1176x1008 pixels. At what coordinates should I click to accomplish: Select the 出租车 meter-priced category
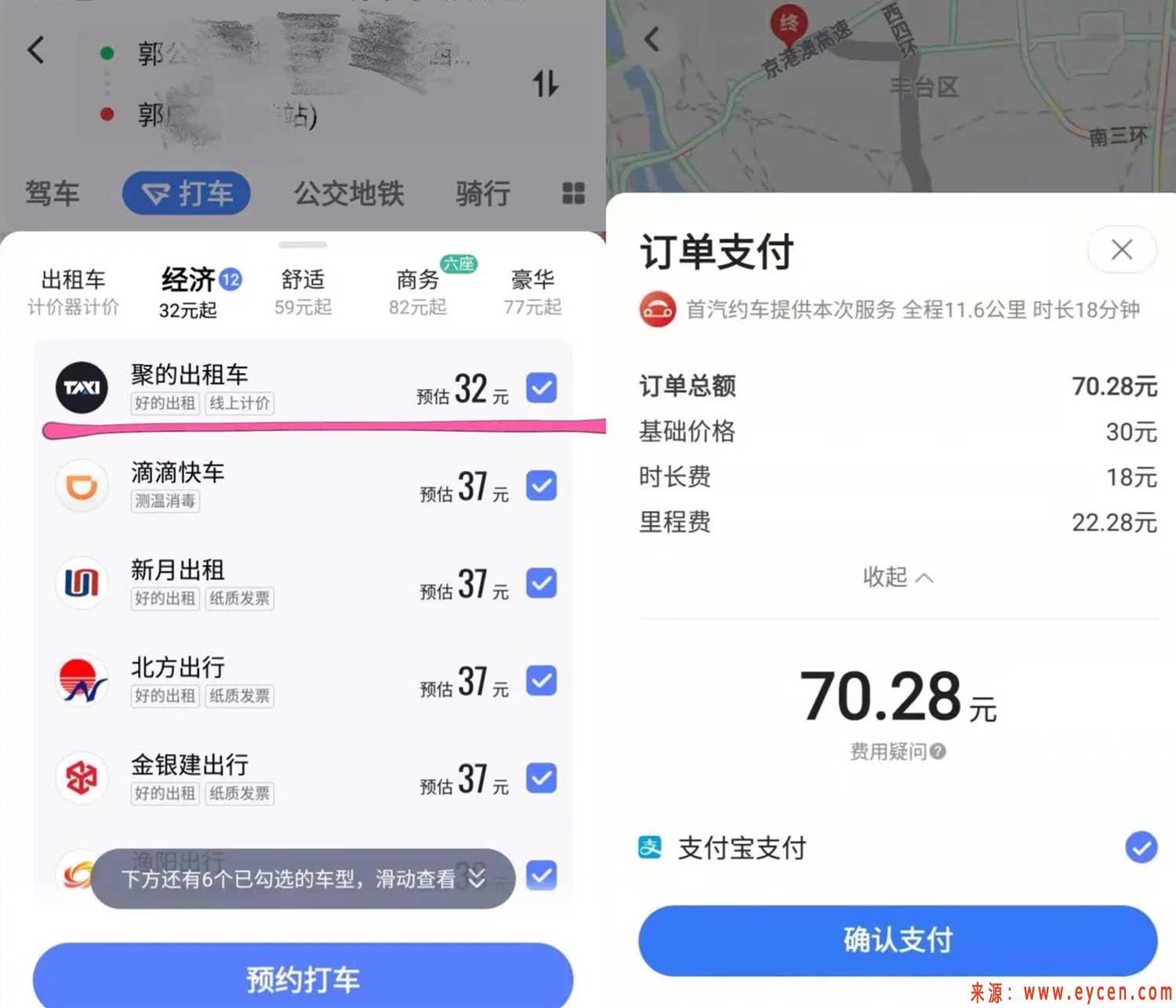coord(73,292)
